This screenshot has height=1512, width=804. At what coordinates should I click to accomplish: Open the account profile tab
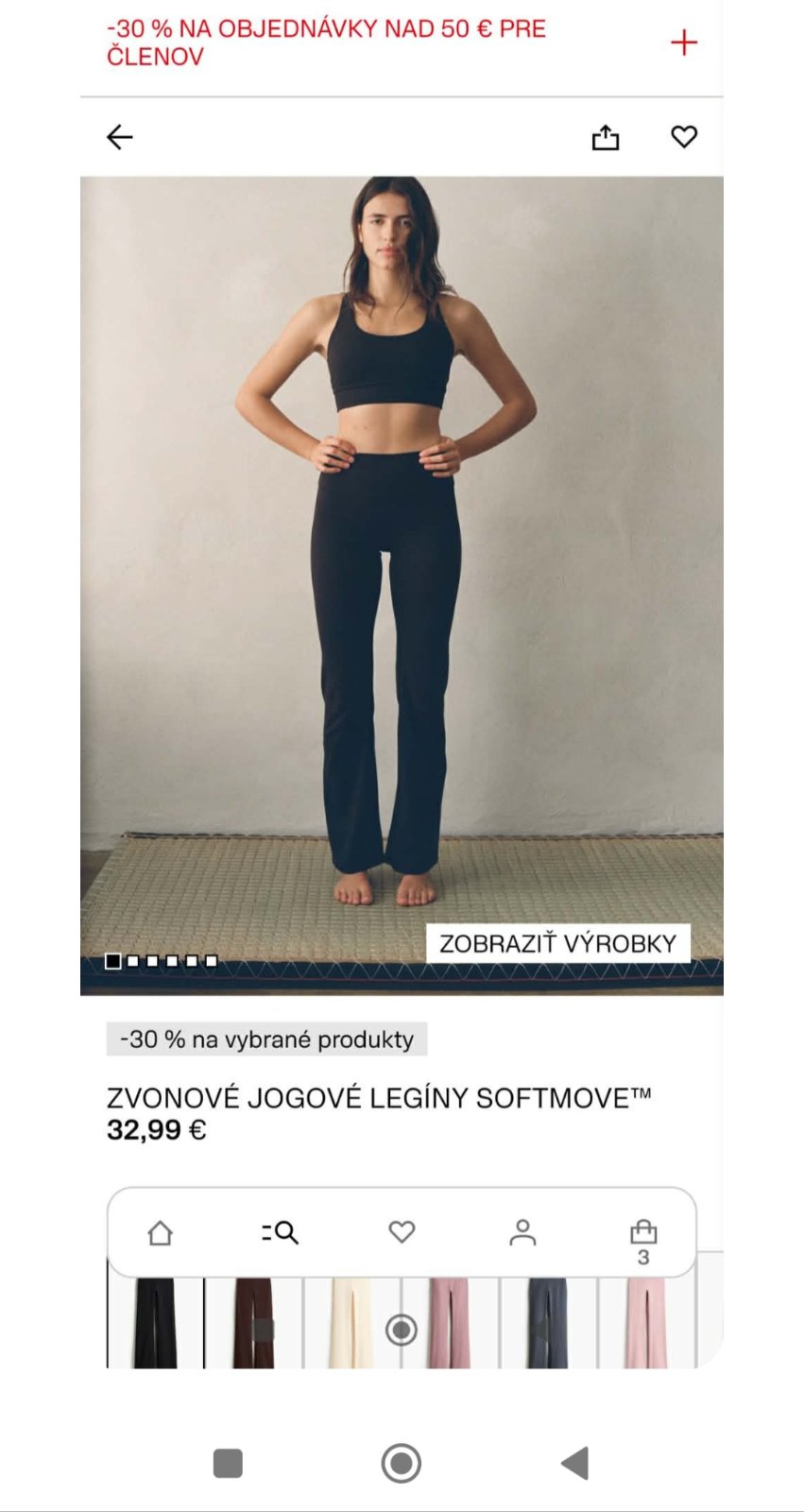tap(522, 1232)
